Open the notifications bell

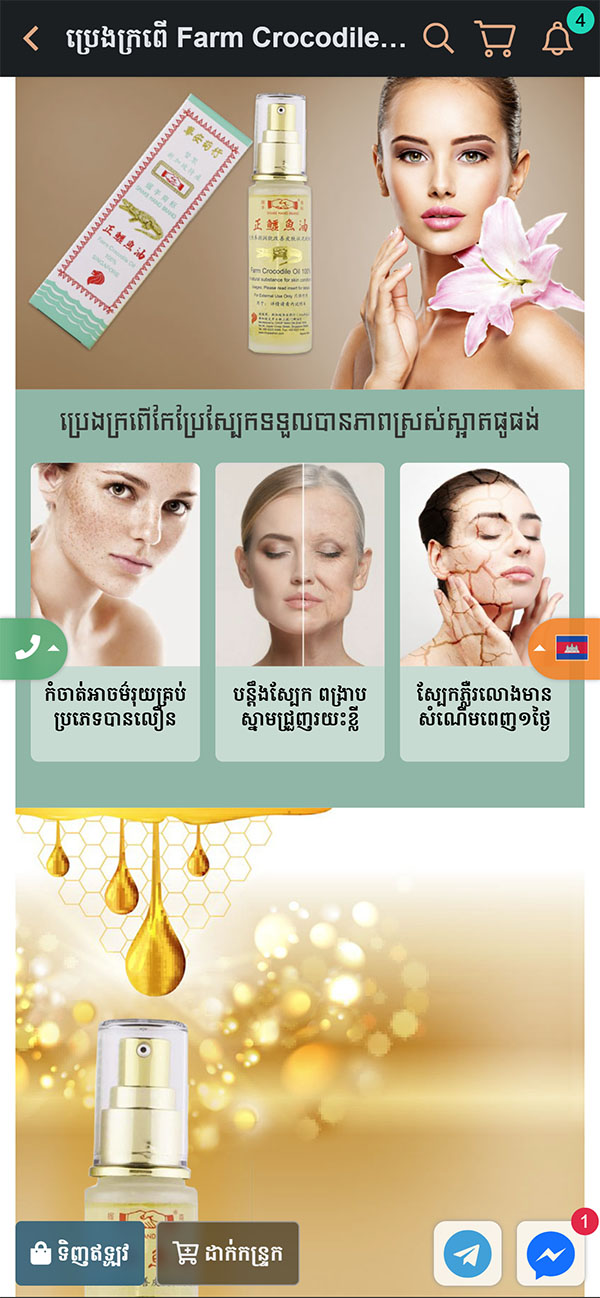[x=557, y=39]
